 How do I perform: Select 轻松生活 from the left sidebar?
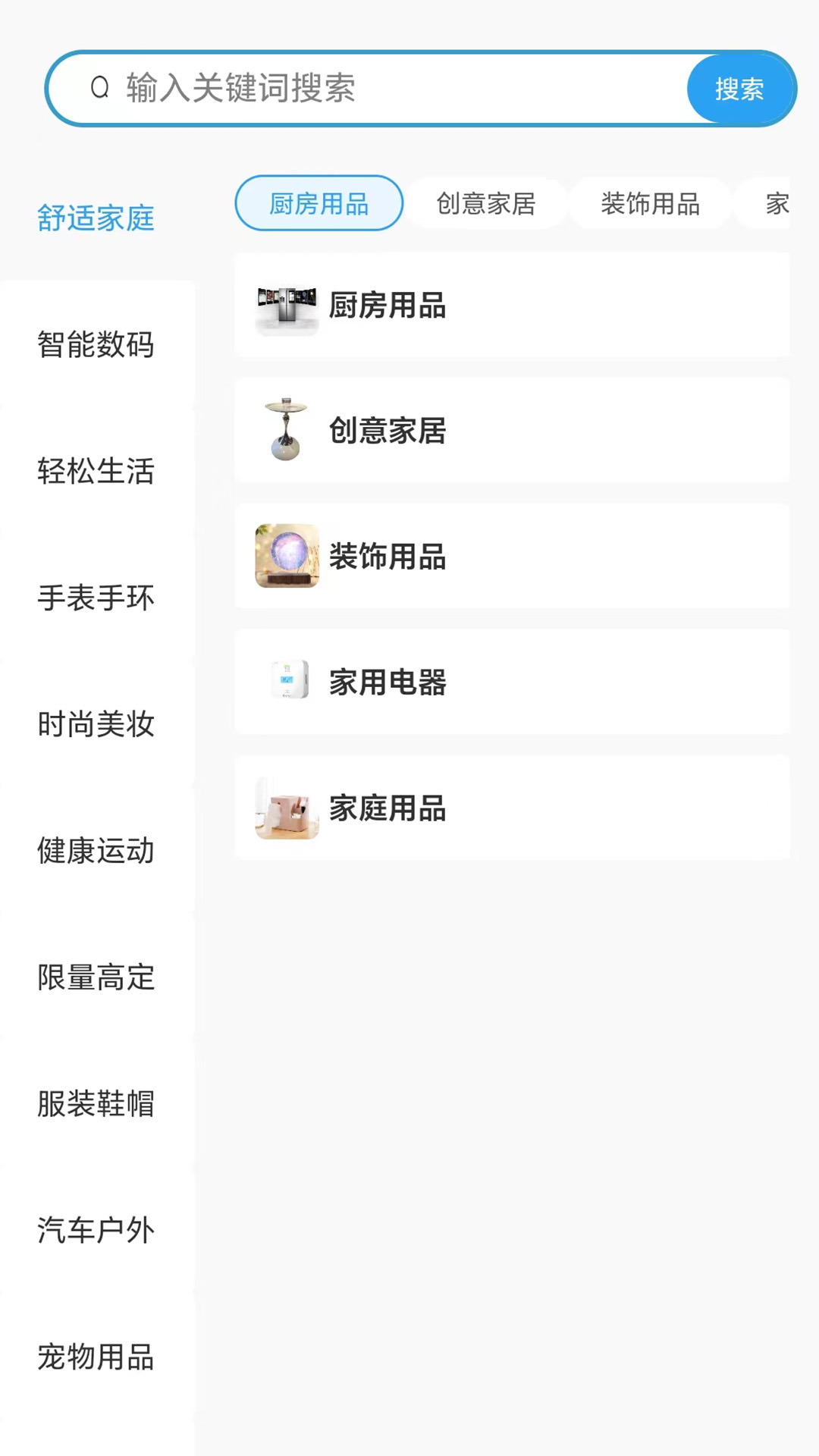pos(95,472)
